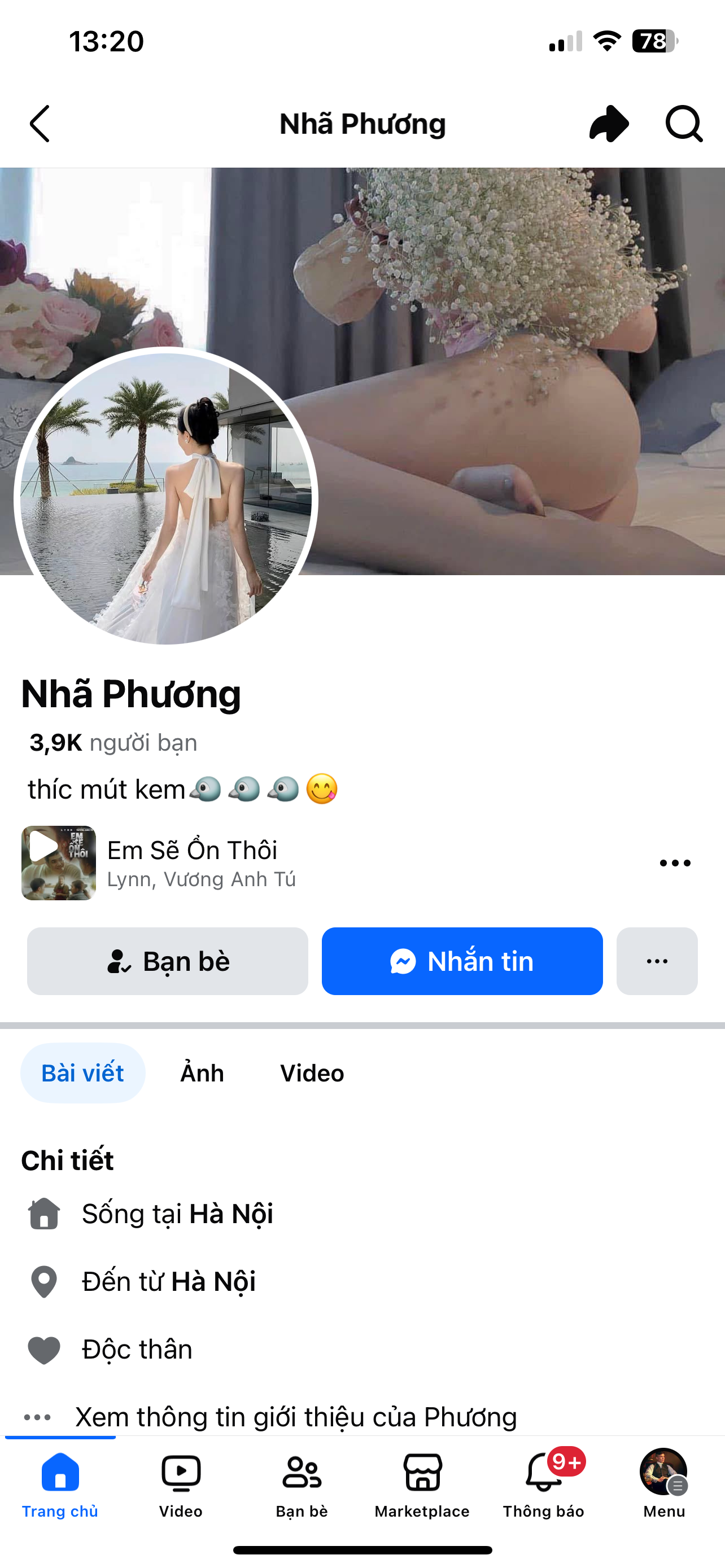Open Bạn bè in the bottom navigation
Screen dimensions: 725x1568
pyautogui.click(x=302, y=1484)
